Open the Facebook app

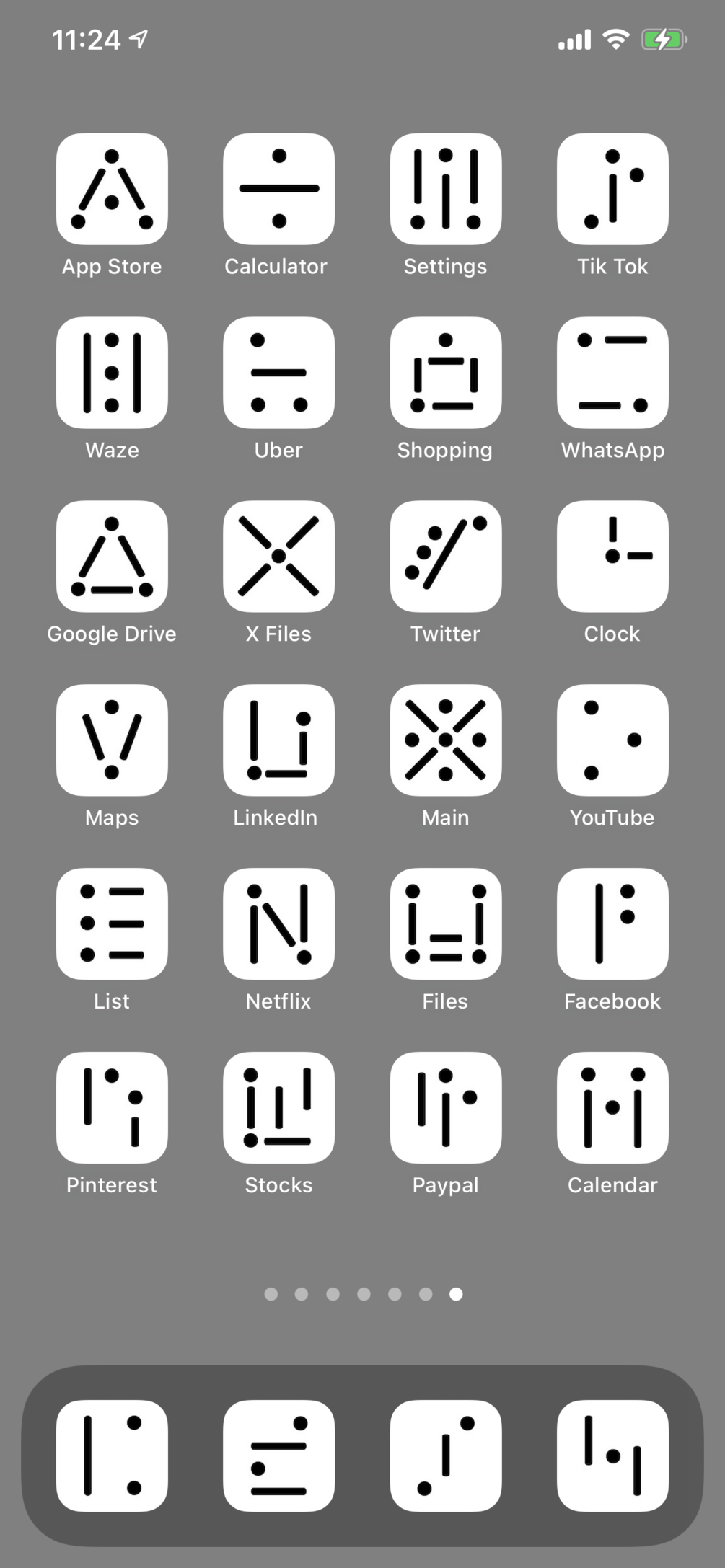[612, 924]
